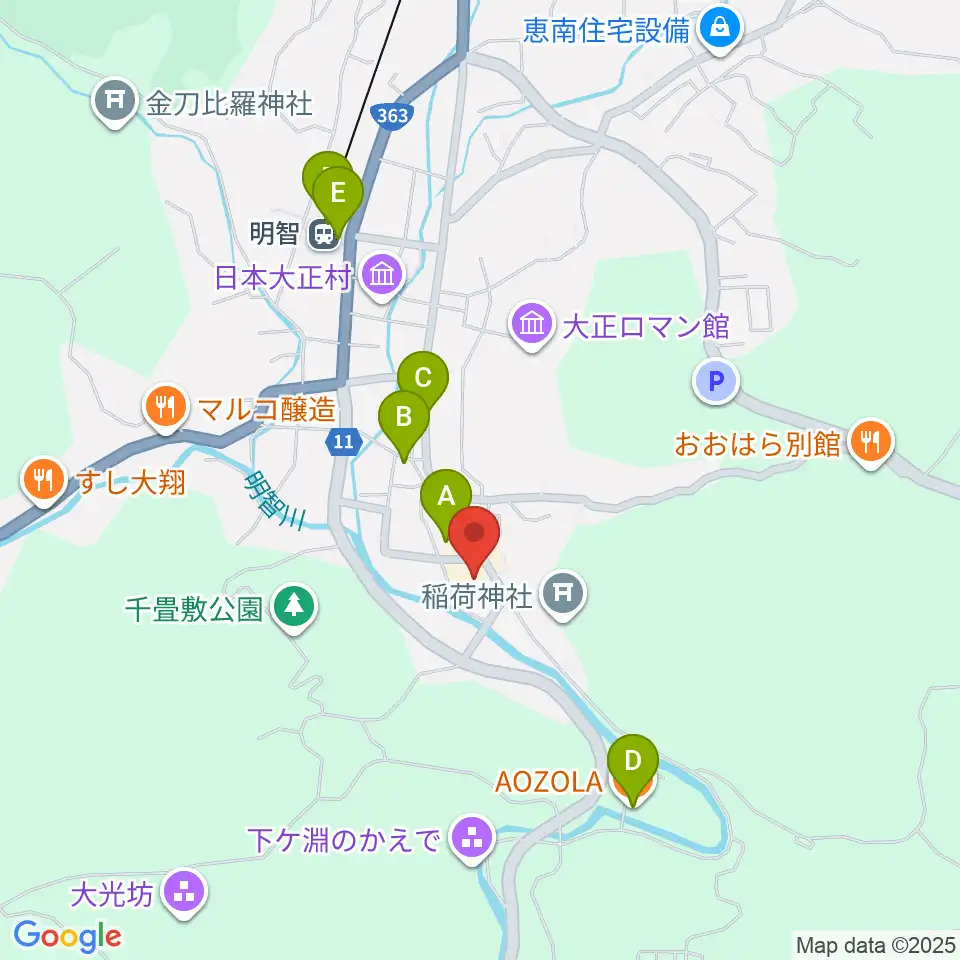Image resolution: width=960 pixels, height=960 pixels.
Task: Tap the parking P marker
Action: (716, 382)
